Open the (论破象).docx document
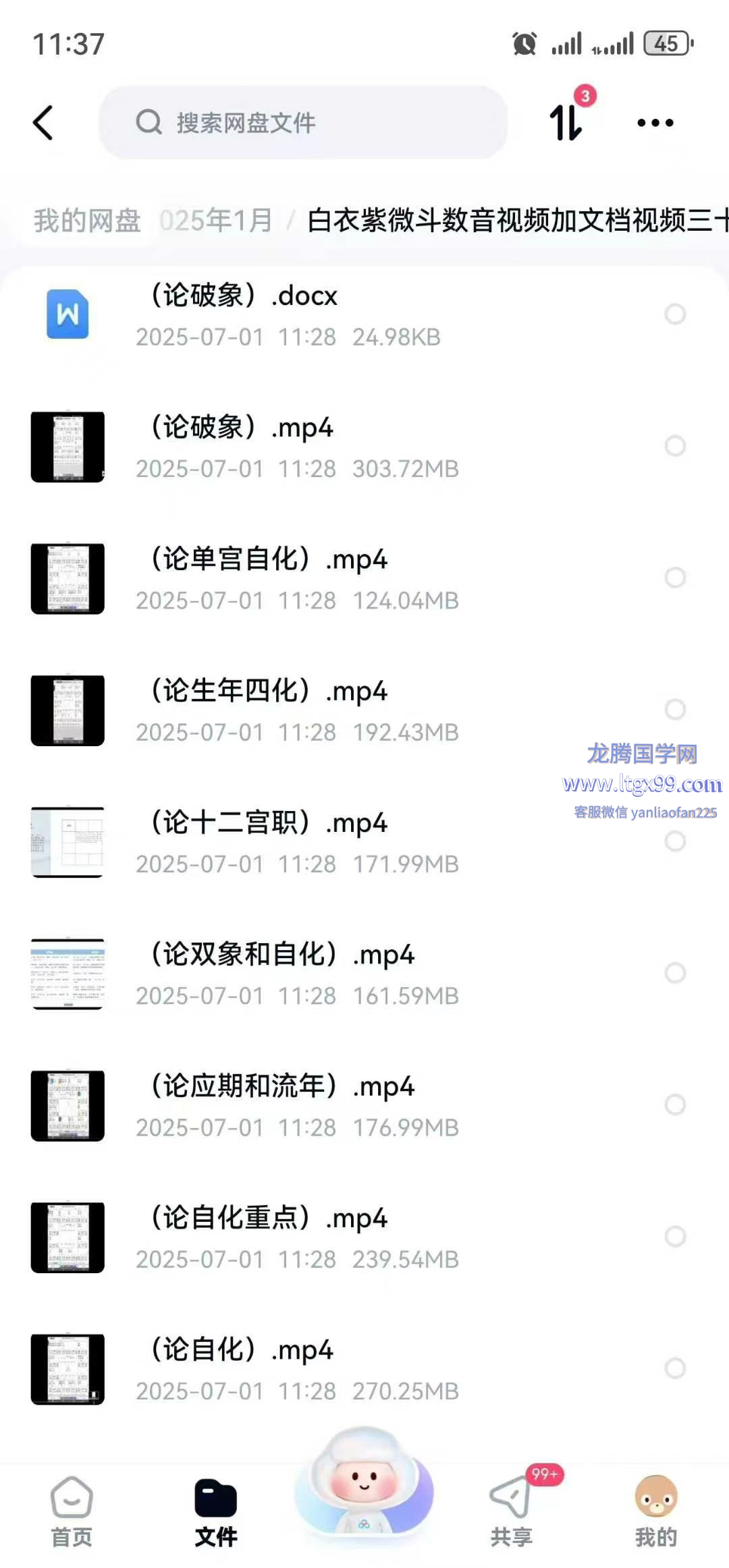 243,314
